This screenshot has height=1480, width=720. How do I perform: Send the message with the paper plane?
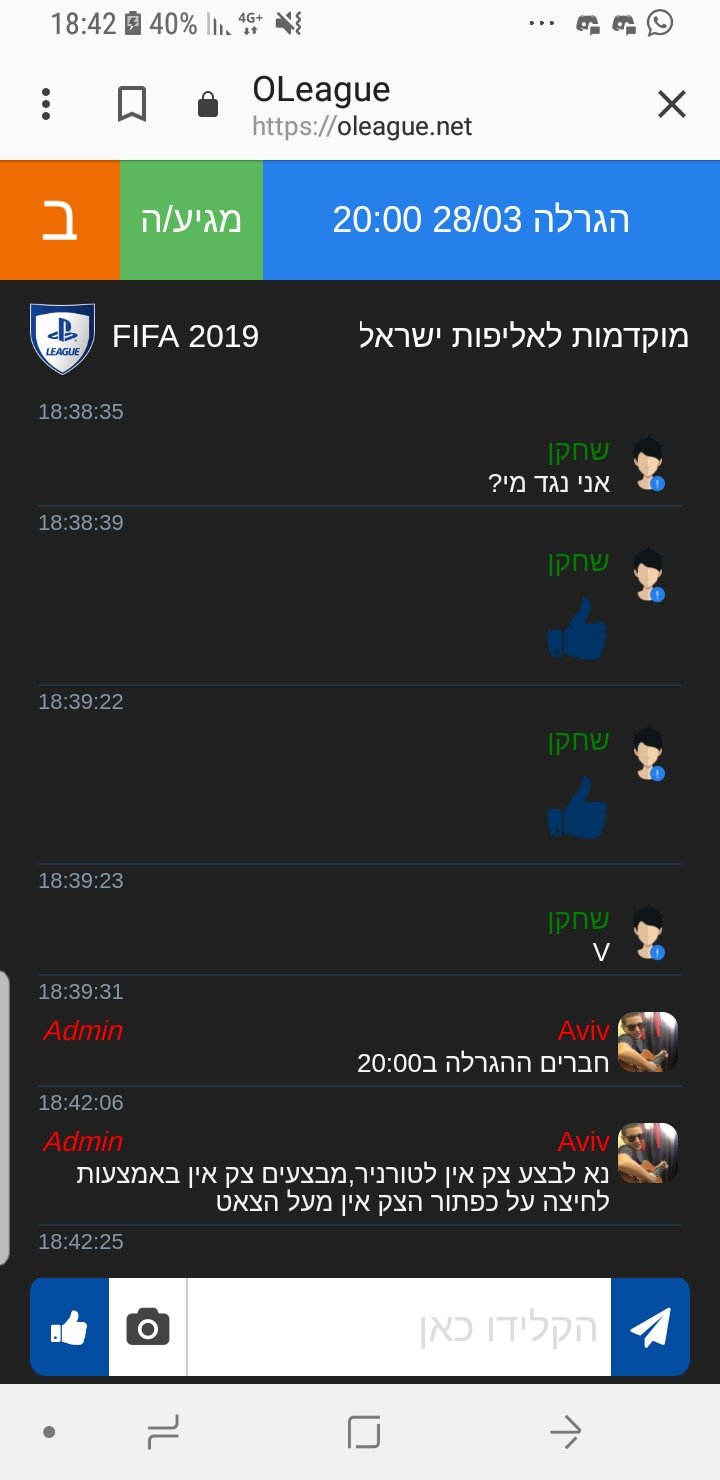(650, 1327)
